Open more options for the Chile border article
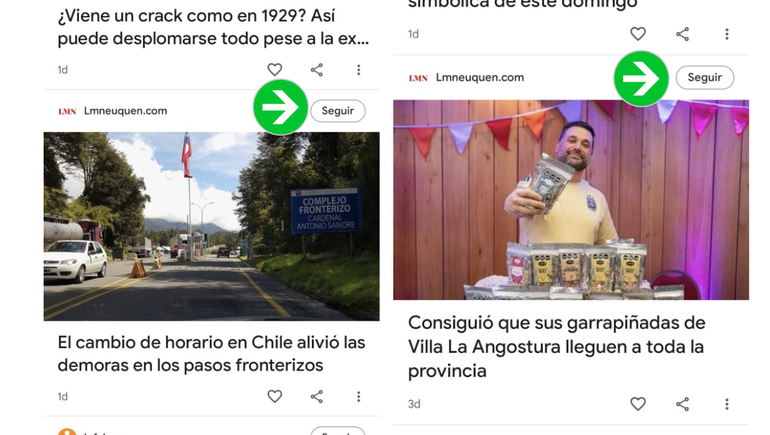The height and width of the screenshot is (435, 770). (358, 397)
